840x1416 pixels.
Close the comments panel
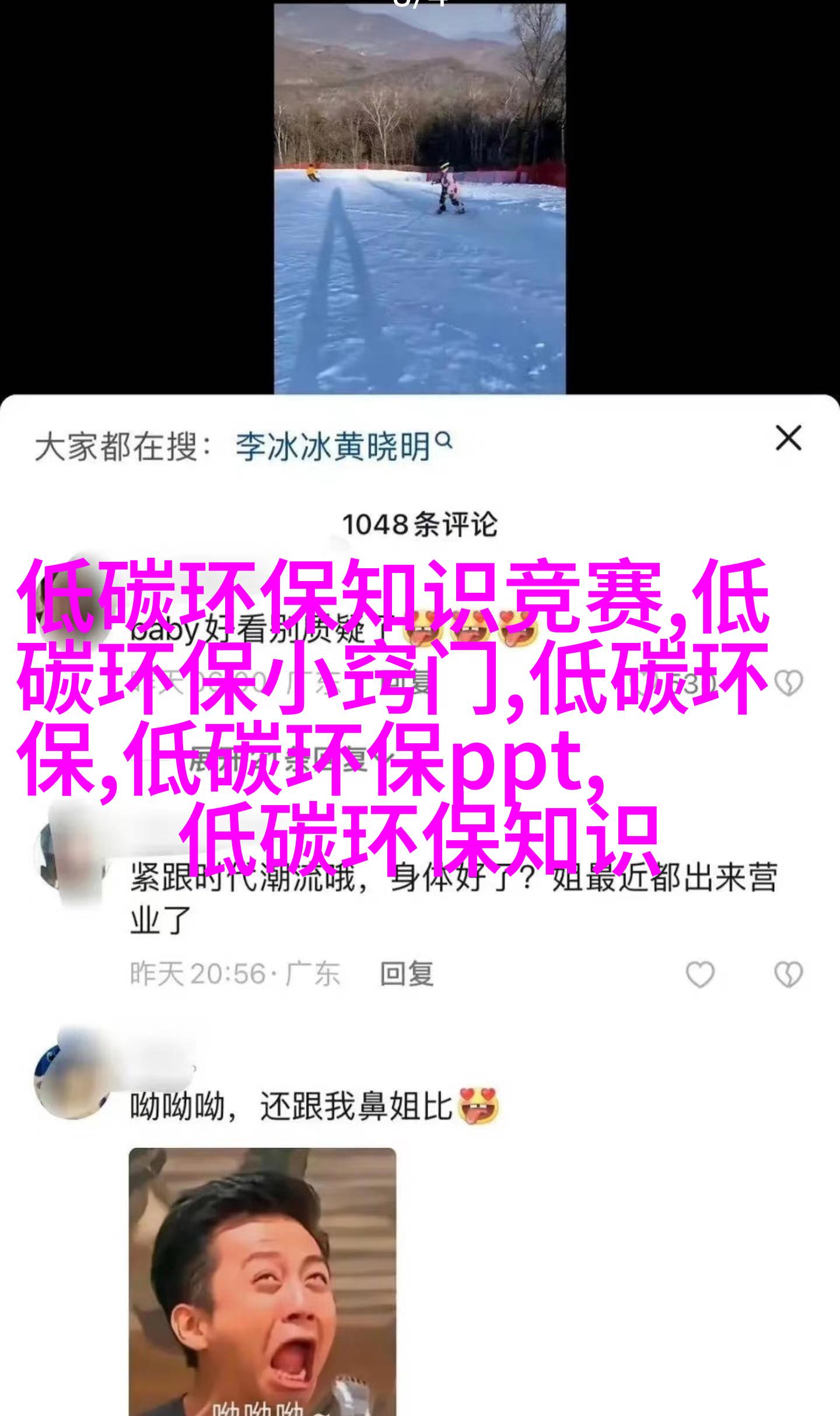point(788,438)
